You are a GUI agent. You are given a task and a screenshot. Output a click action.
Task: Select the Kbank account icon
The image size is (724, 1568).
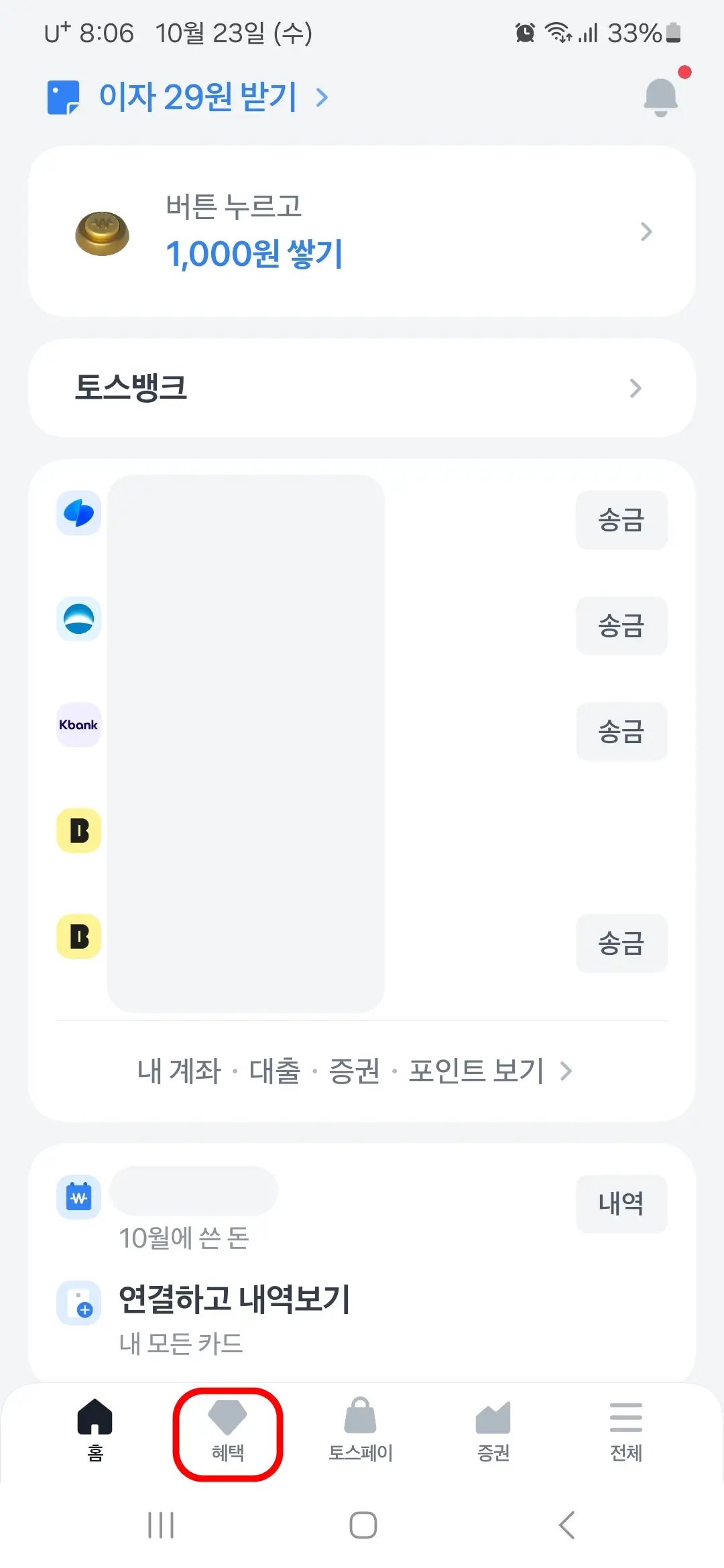tap(78, 725)
